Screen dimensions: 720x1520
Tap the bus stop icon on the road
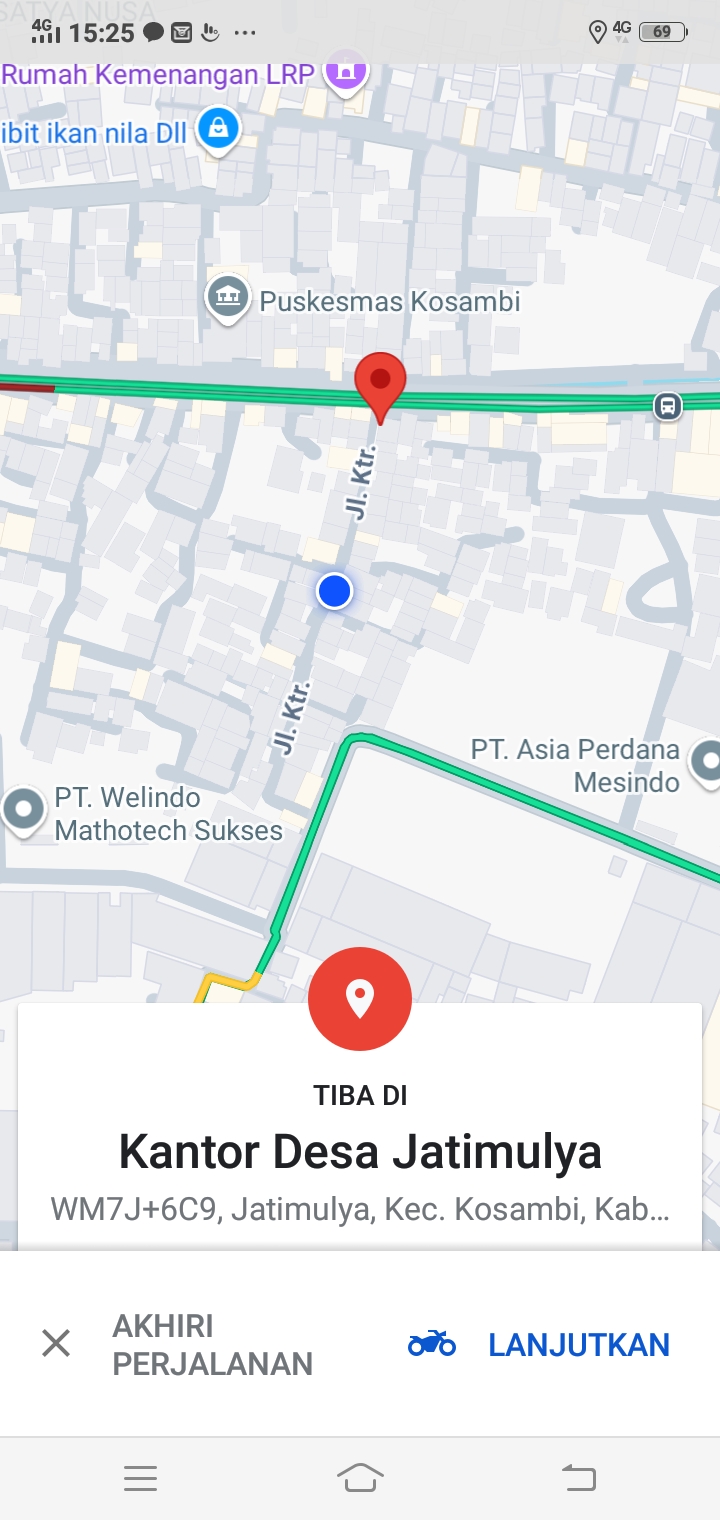coord(668,406)
